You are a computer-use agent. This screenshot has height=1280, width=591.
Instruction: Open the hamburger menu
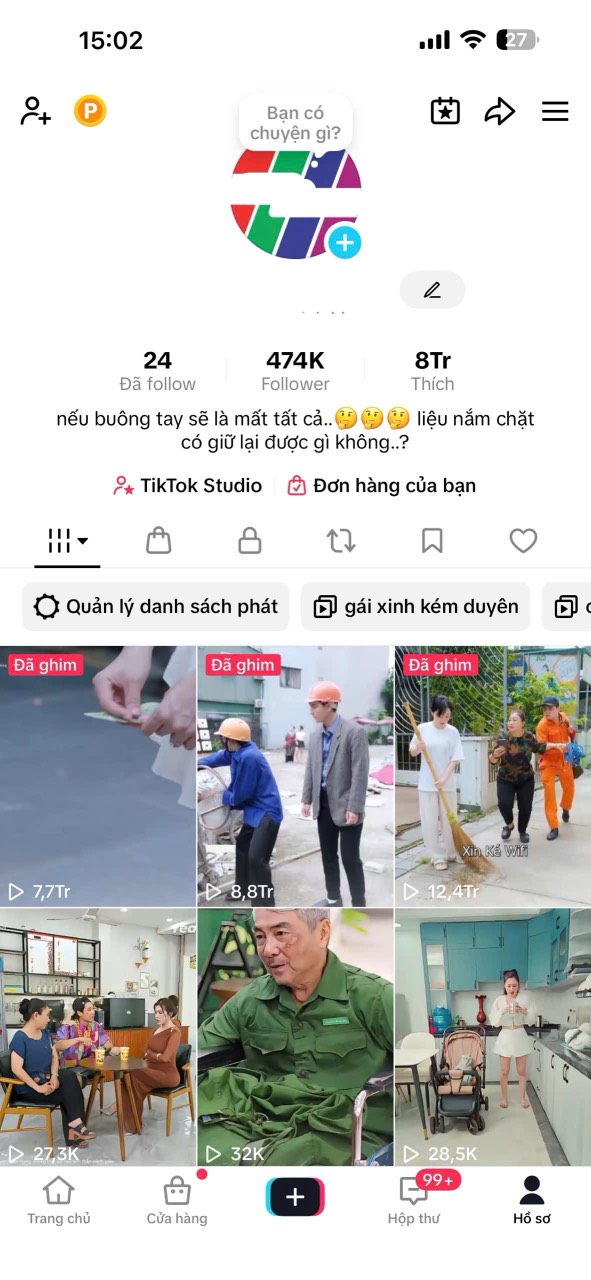(x=555, y=111)
